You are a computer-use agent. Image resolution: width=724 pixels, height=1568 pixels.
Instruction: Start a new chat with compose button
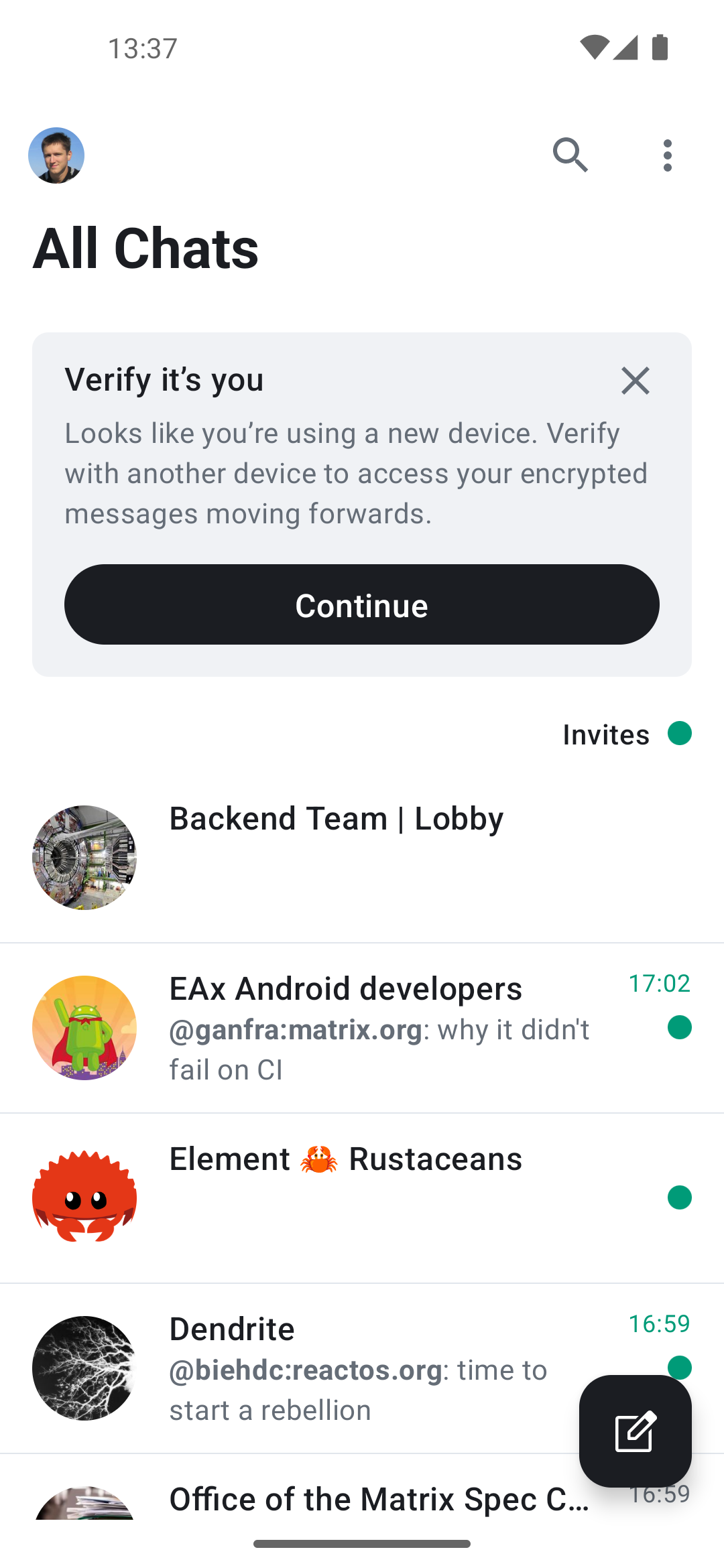tap(635, 1431)
